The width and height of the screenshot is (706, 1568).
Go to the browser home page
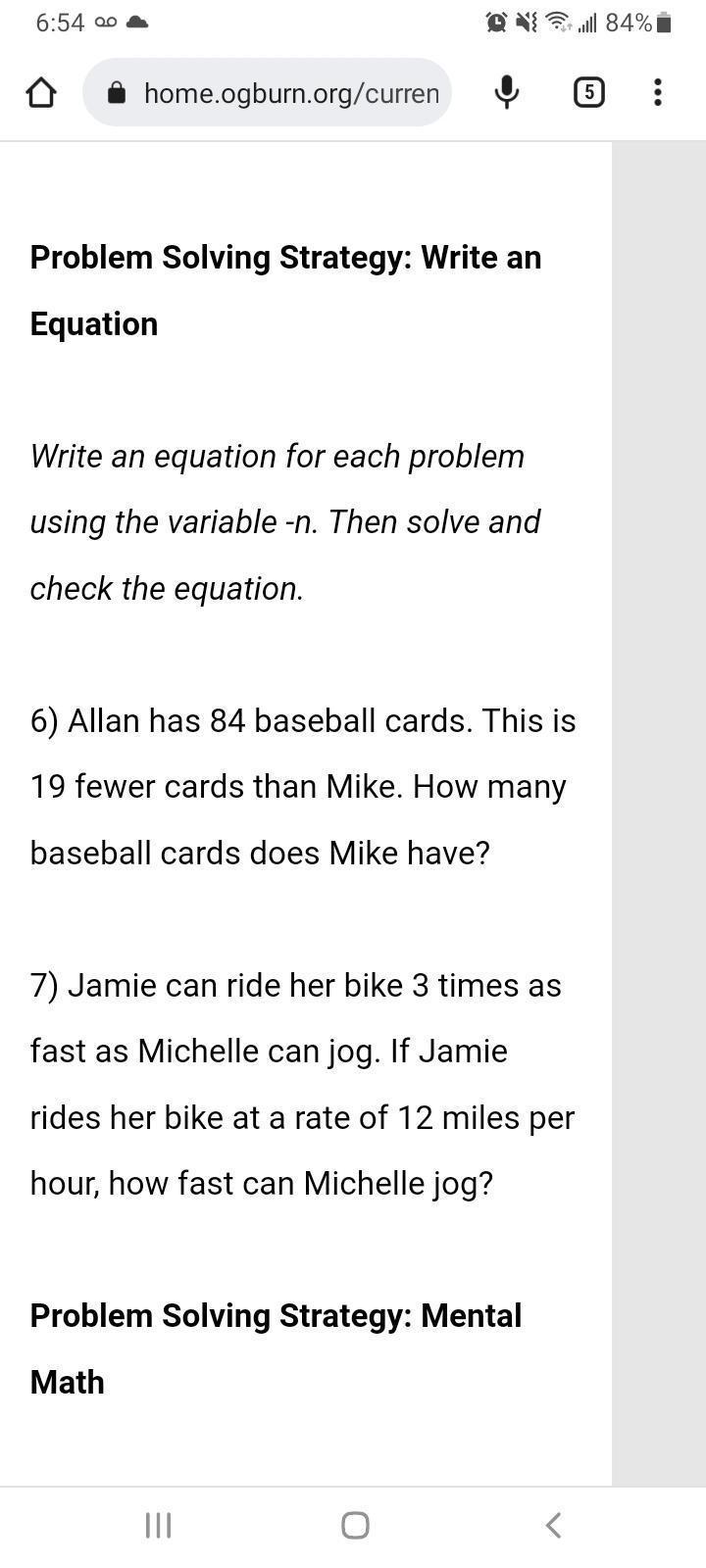(x=40, y=93)
